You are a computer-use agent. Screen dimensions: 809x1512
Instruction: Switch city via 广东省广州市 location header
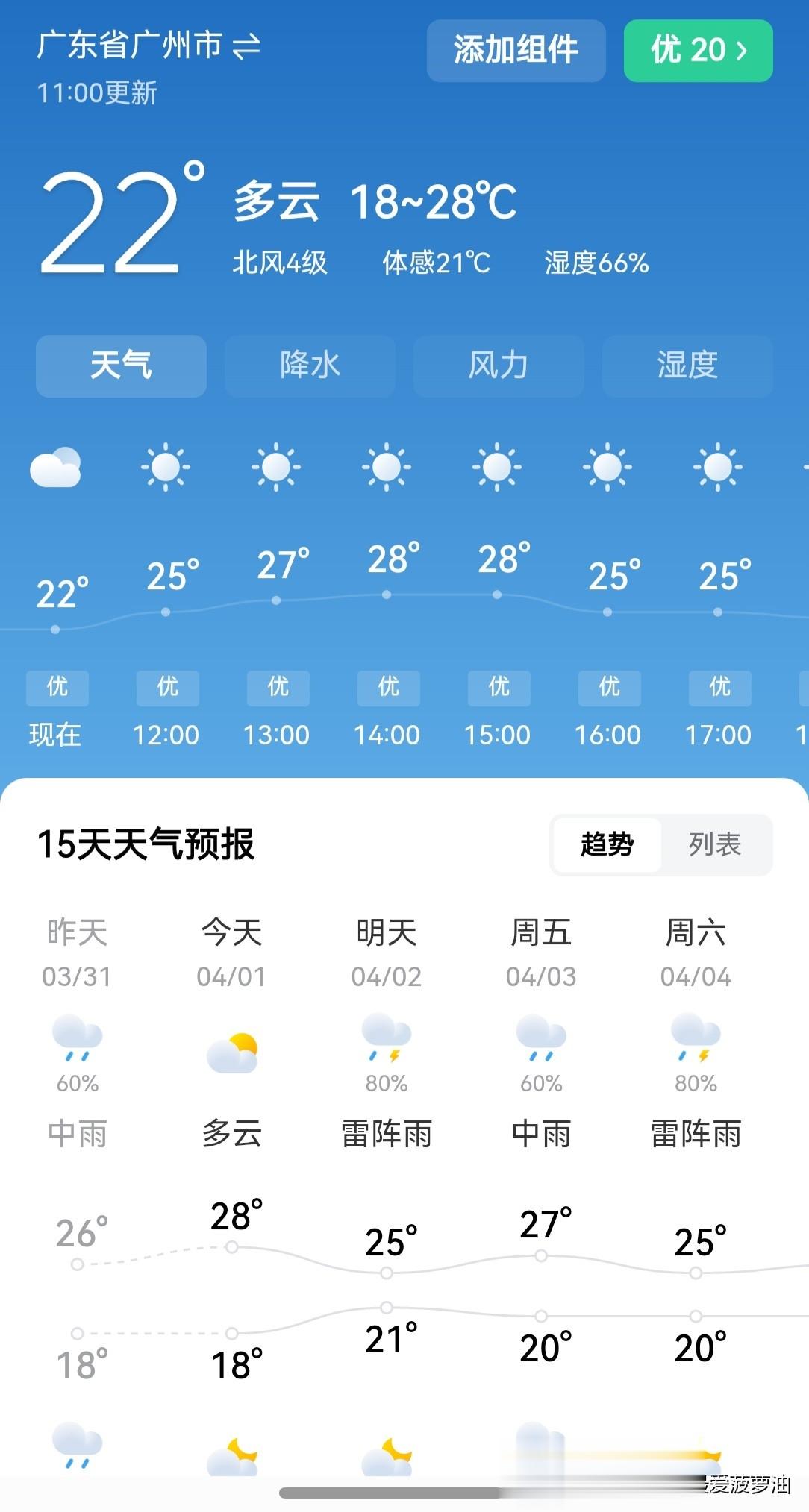pos(149,46)
